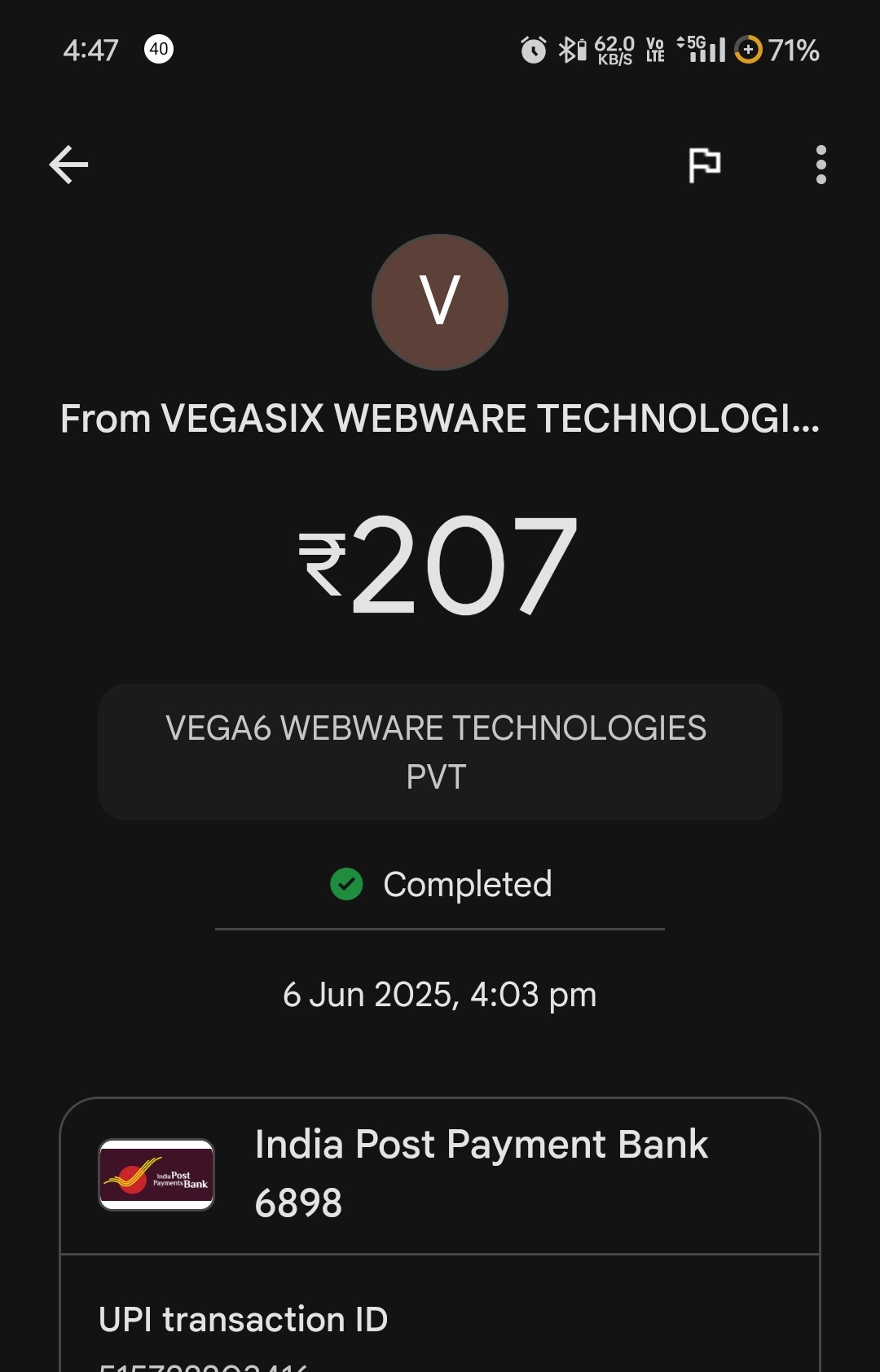Open India Post Payment Bank 6898 account card

440,1175
